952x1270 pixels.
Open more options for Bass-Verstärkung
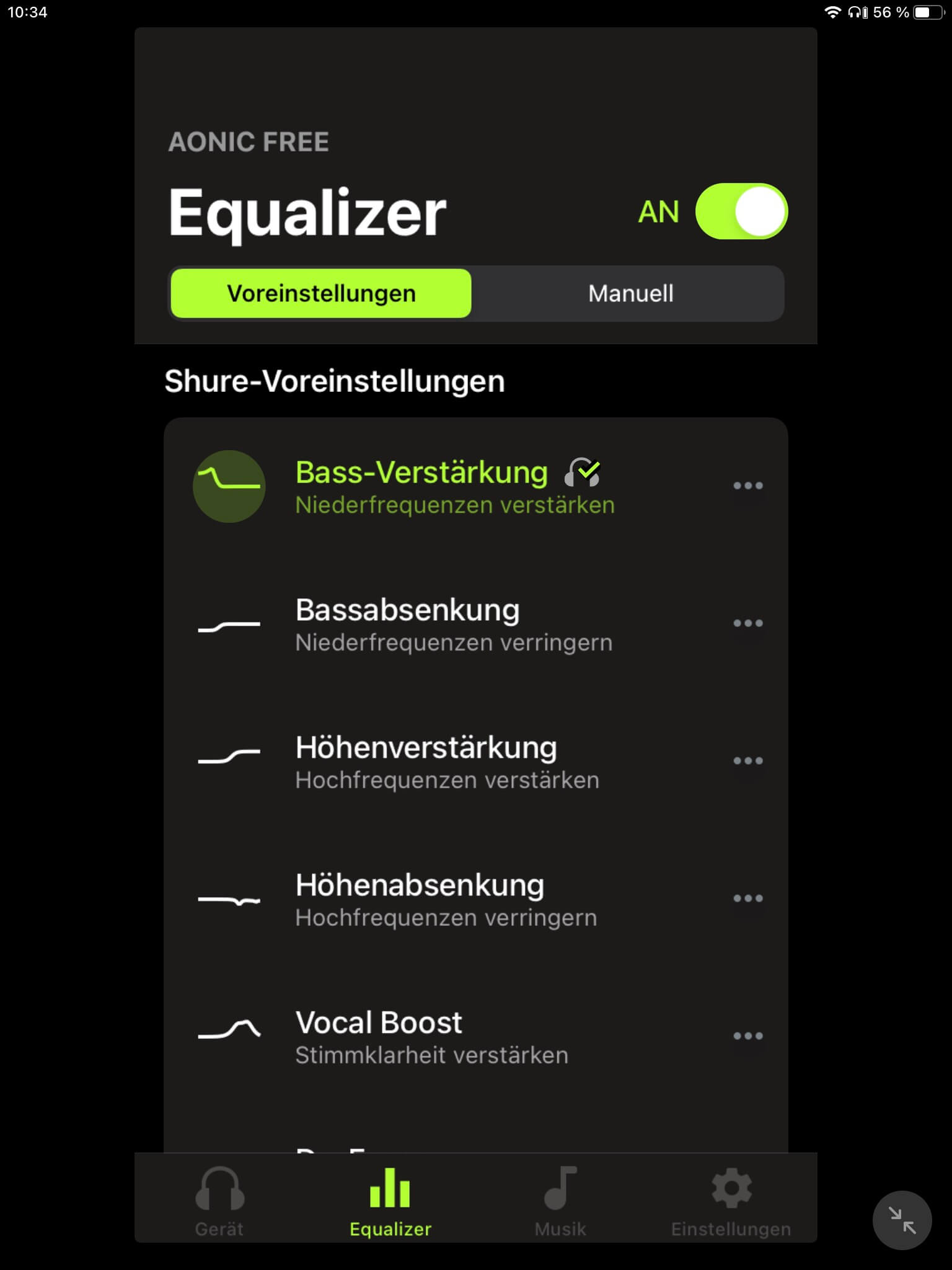(747, 486)
